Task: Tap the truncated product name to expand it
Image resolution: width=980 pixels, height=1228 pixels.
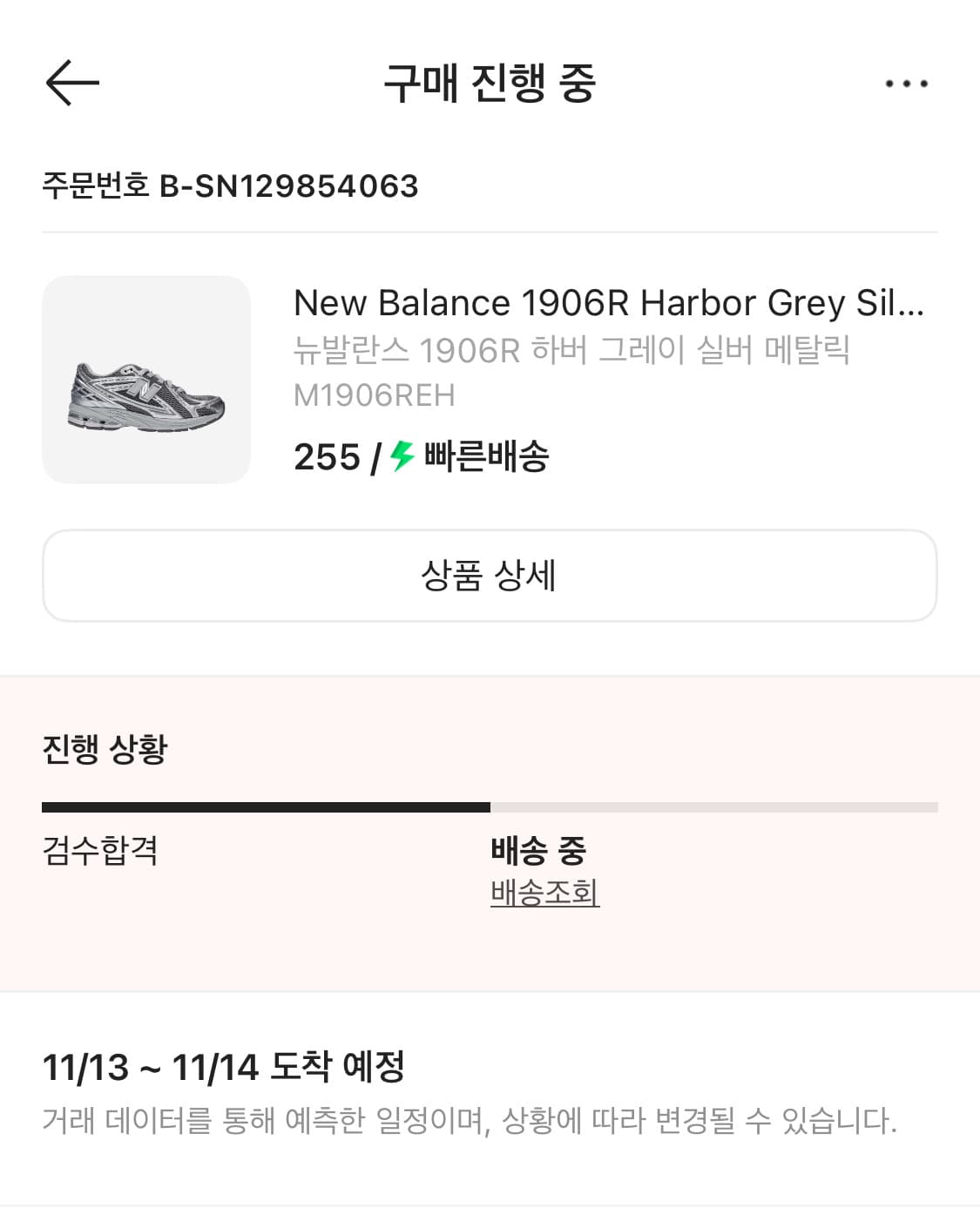Action: pyautogui.click(x=610, y=303)
